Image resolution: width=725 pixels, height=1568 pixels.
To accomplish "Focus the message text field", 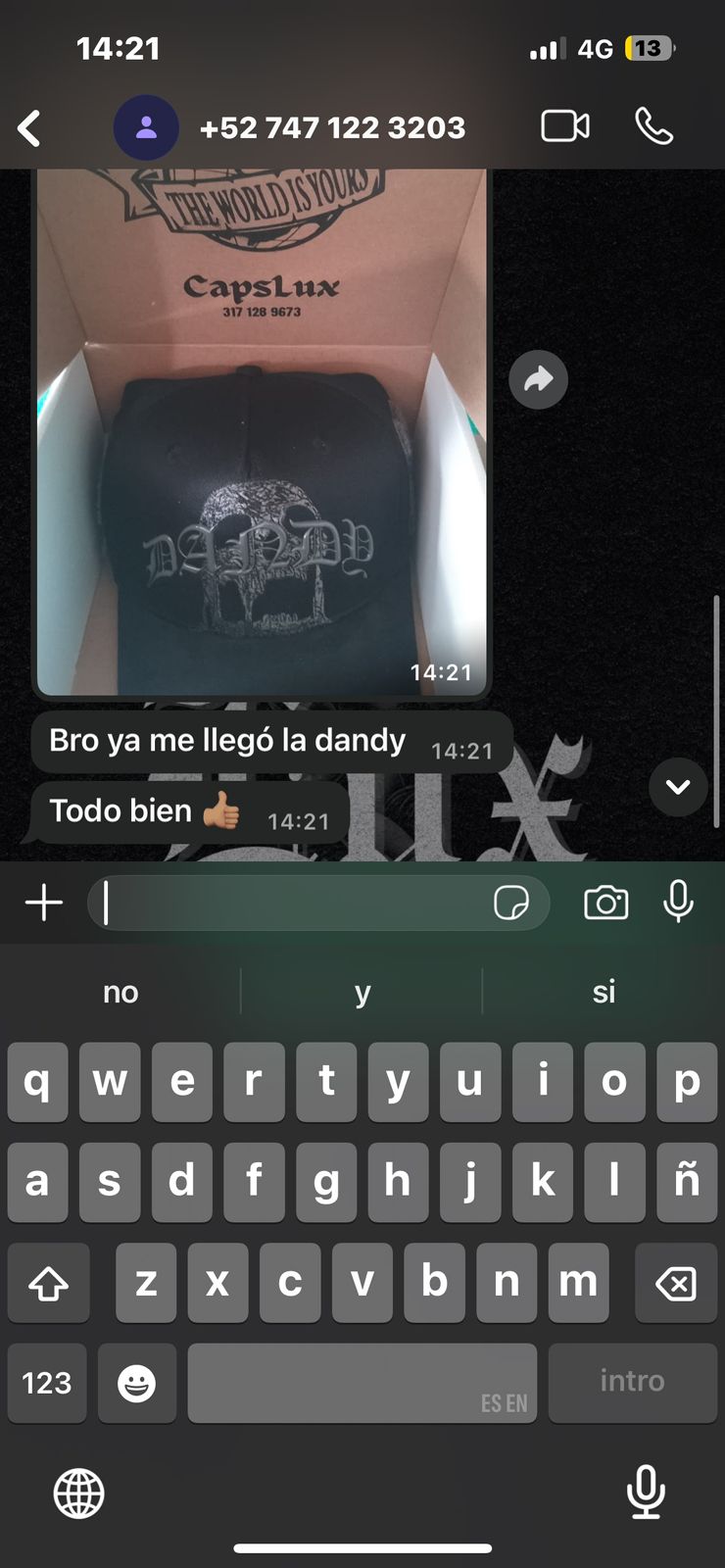I will [294, 903].
